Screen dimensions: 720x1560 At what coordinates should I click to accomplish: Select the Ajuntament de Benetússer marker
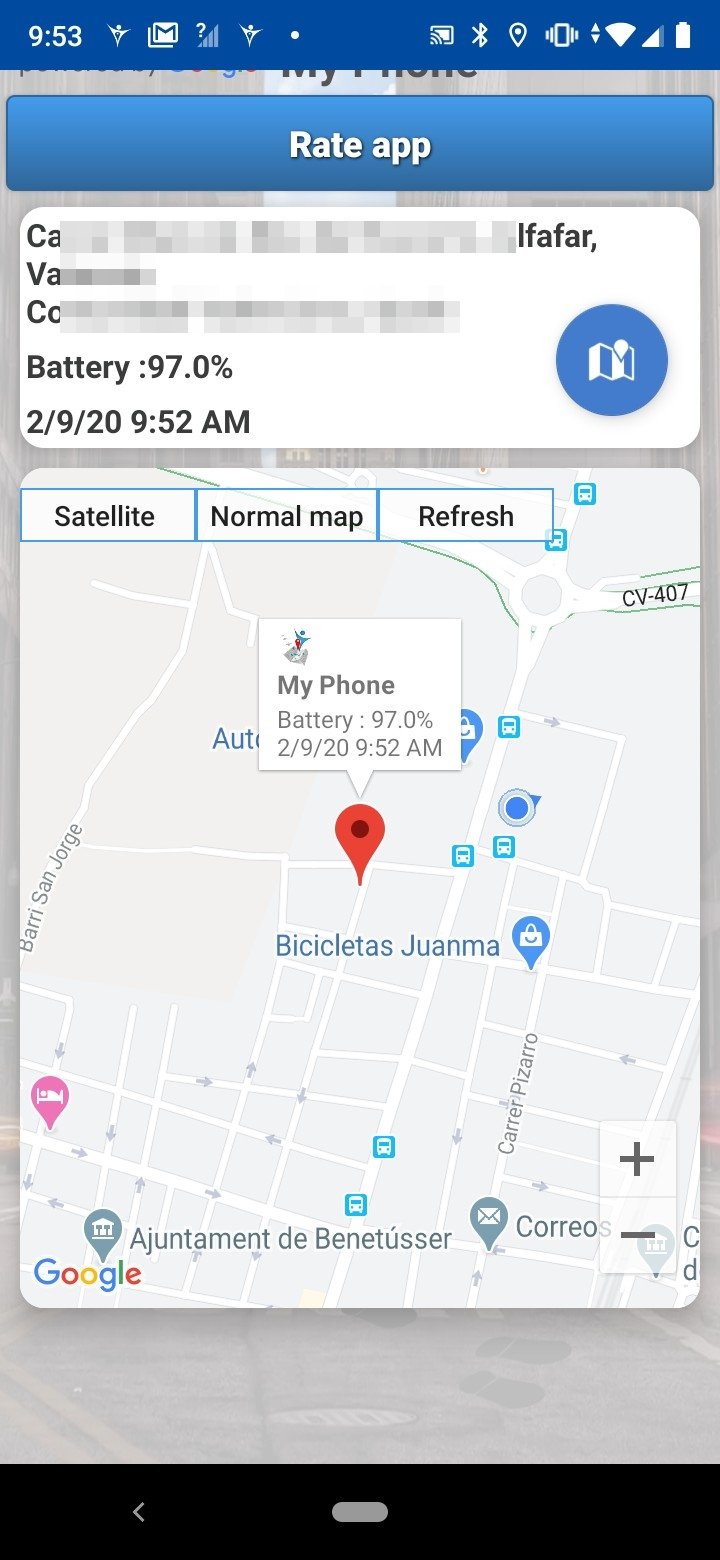(x=103, y=1235)
